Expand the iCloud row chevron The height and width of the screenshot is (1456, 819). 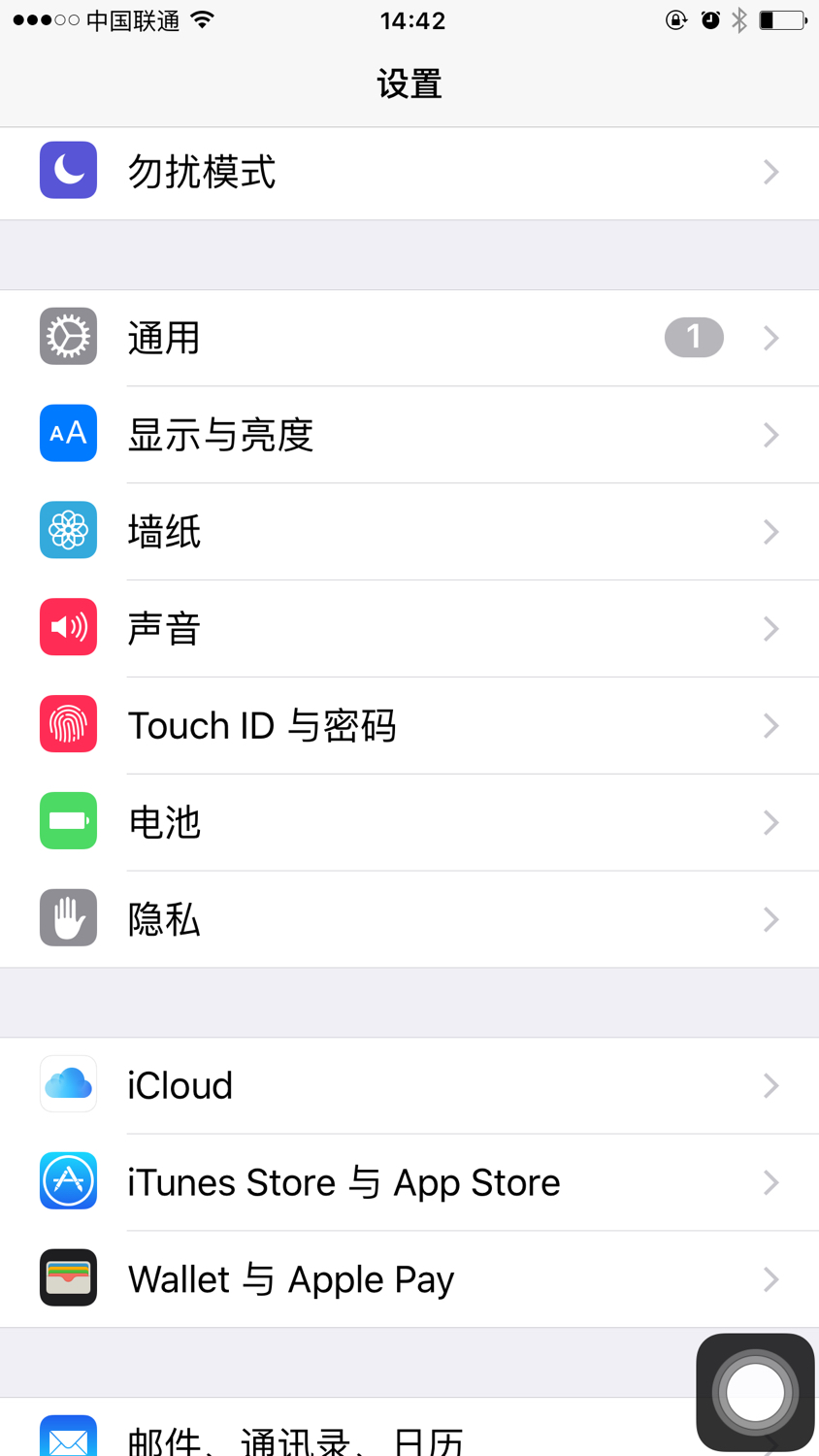pyautogui.click(x=771, y=1085)
